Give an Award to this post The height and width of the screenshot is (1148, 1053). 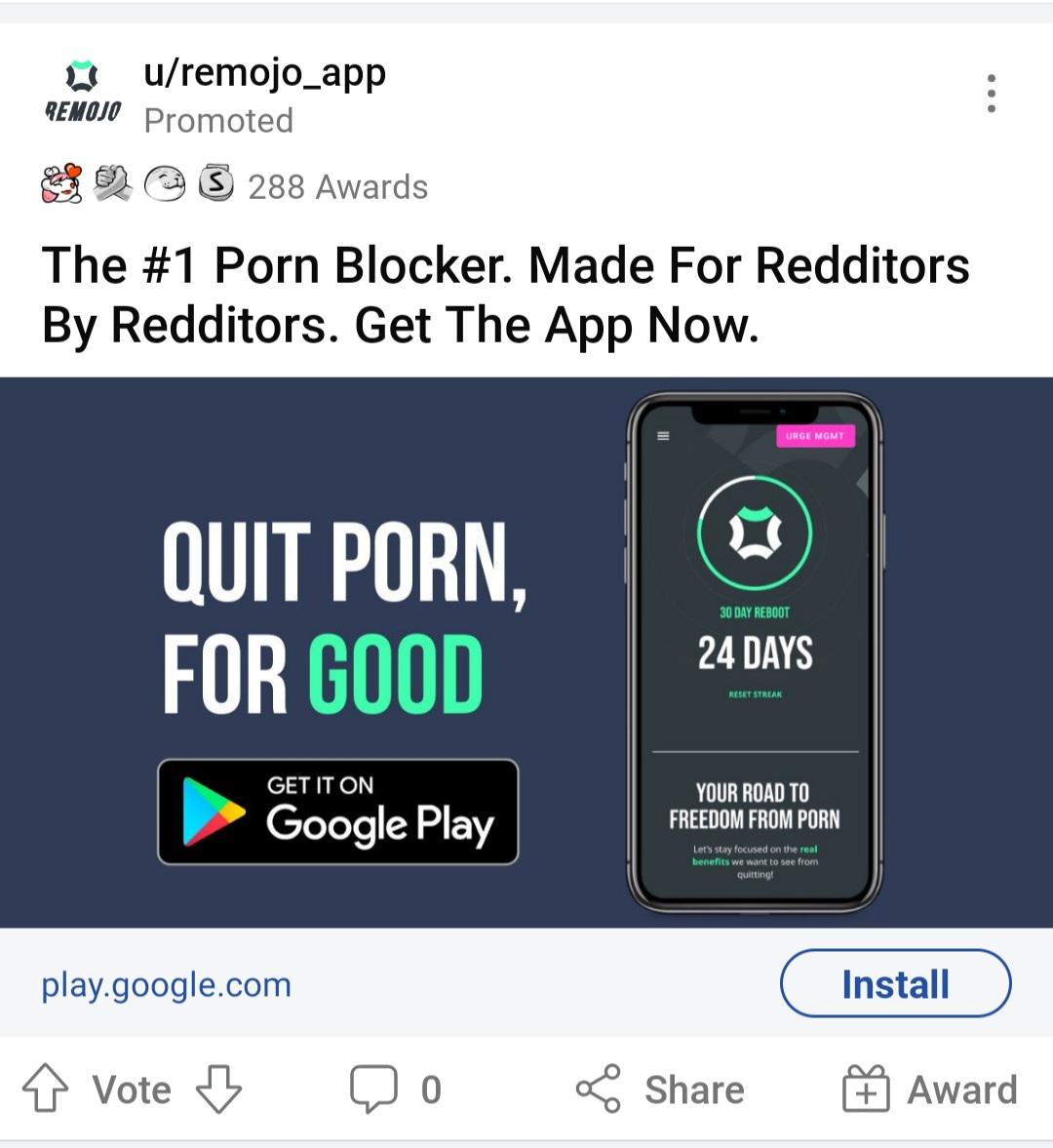(x=929, y=1089)
